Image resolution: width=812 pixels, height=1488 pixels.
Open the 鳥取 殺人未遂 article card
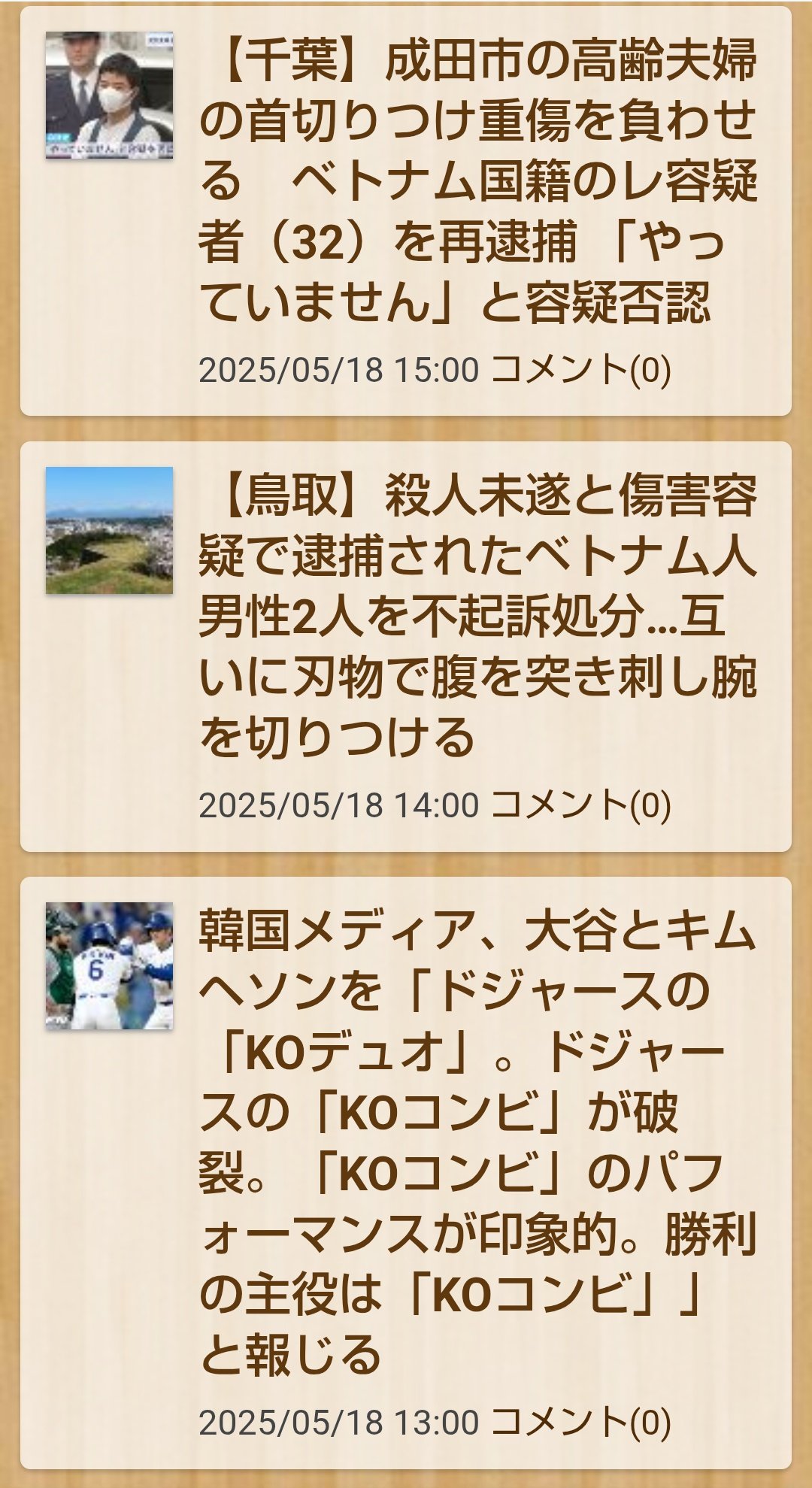(478, 617)
